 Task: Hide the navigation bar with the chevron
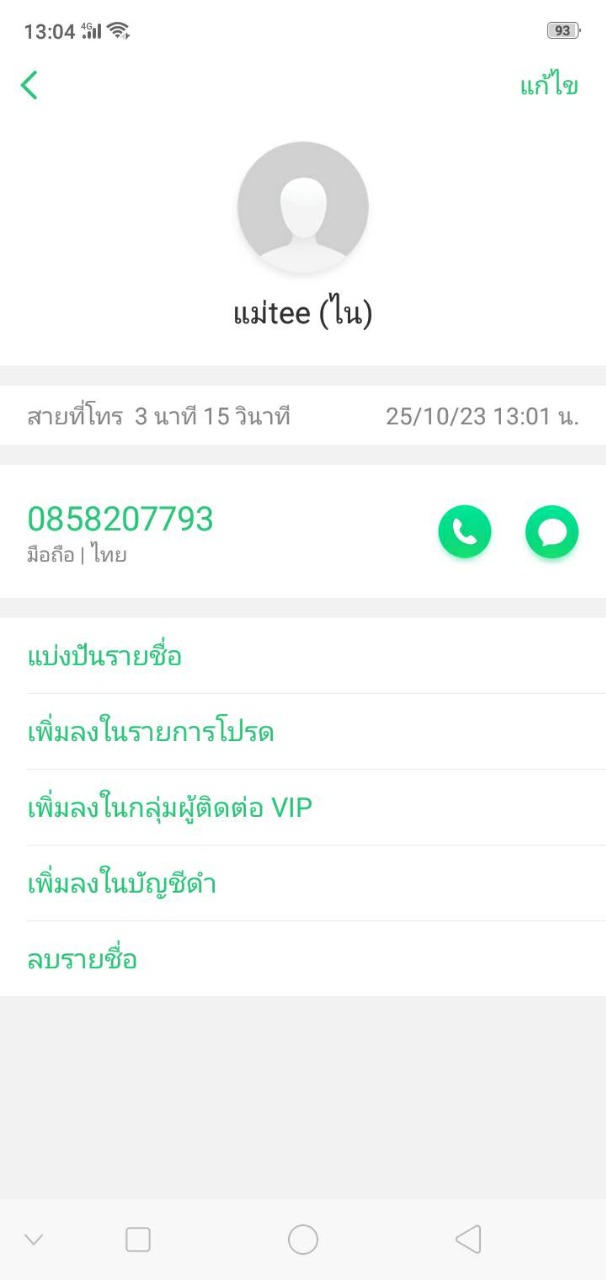(x=33, y=1240)
